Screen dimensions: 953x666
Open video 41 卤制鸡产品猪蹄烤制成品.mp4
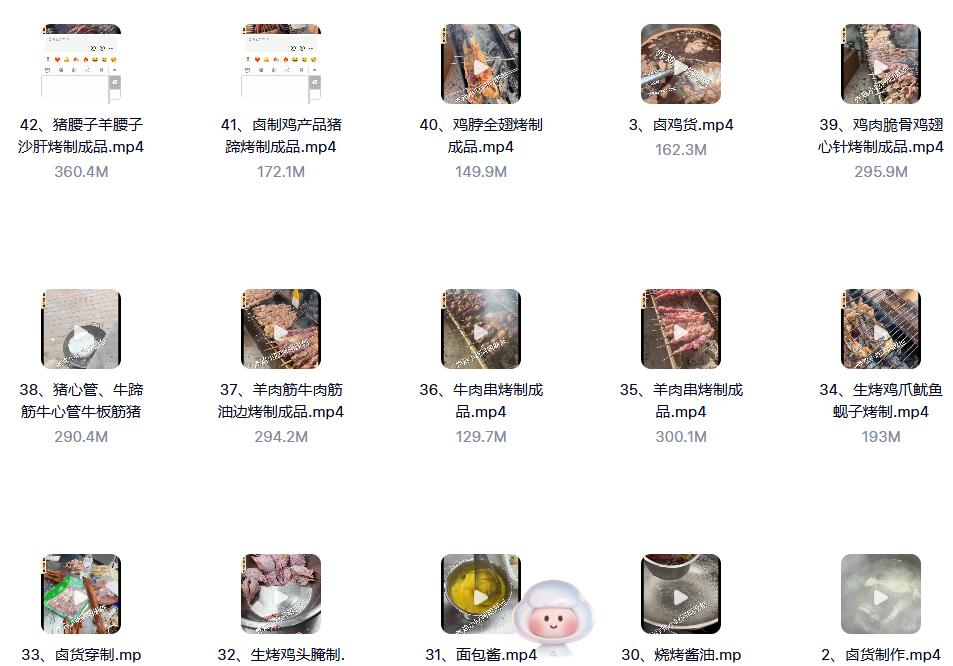click(x=281, y=64)
